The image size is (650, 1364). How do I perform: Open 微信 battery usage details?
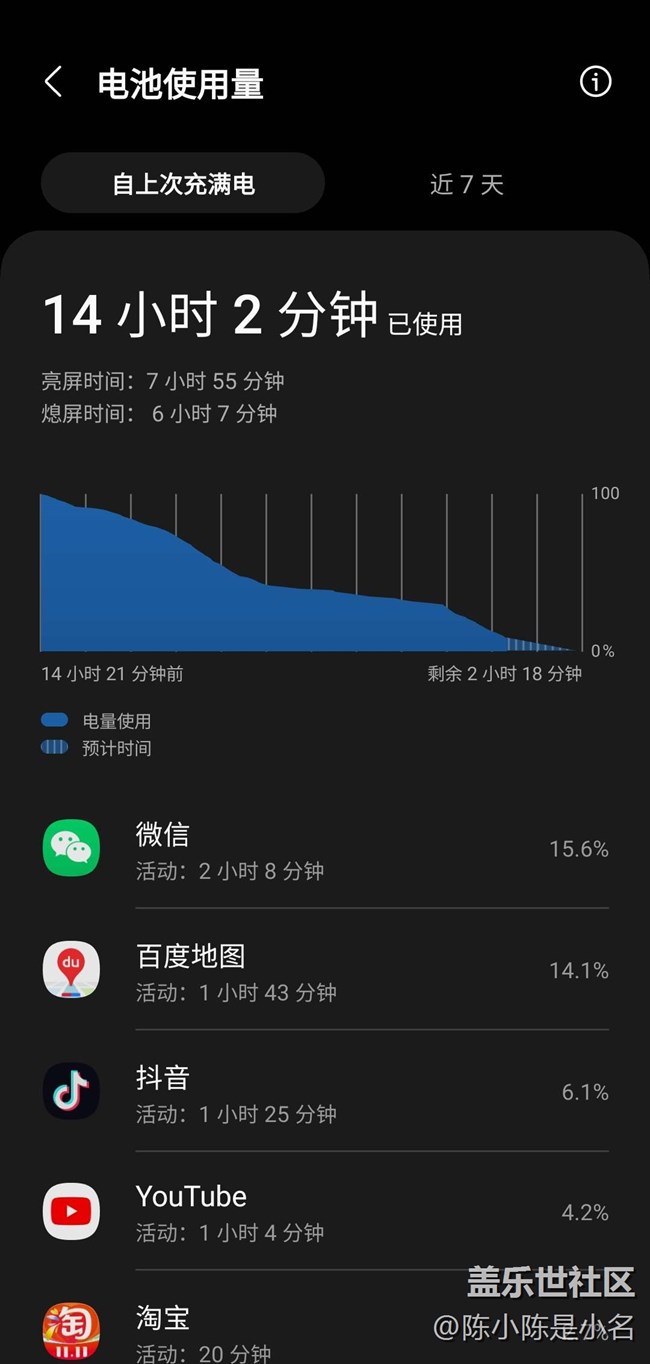pos(325,850)
